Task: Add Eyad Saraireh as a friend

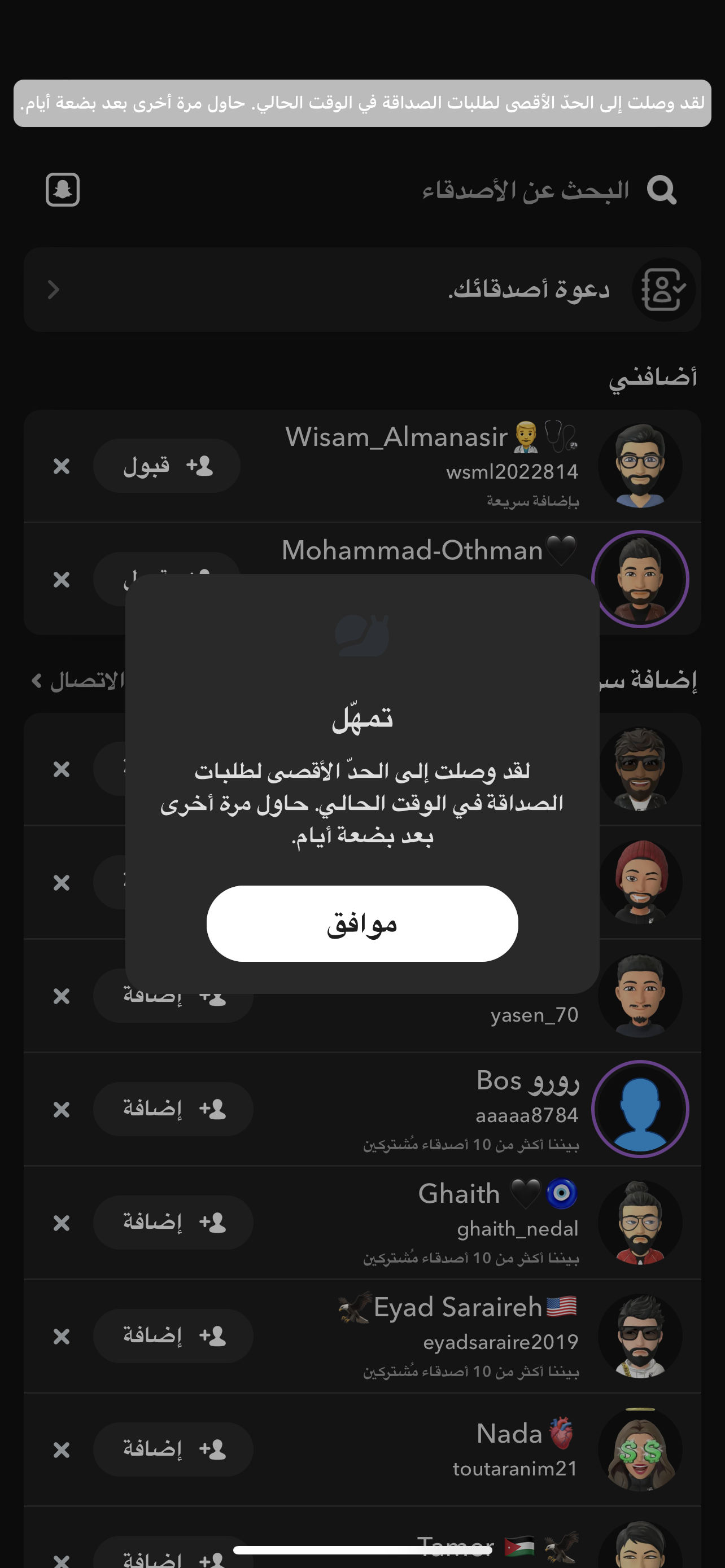Action: (173, 1335)
